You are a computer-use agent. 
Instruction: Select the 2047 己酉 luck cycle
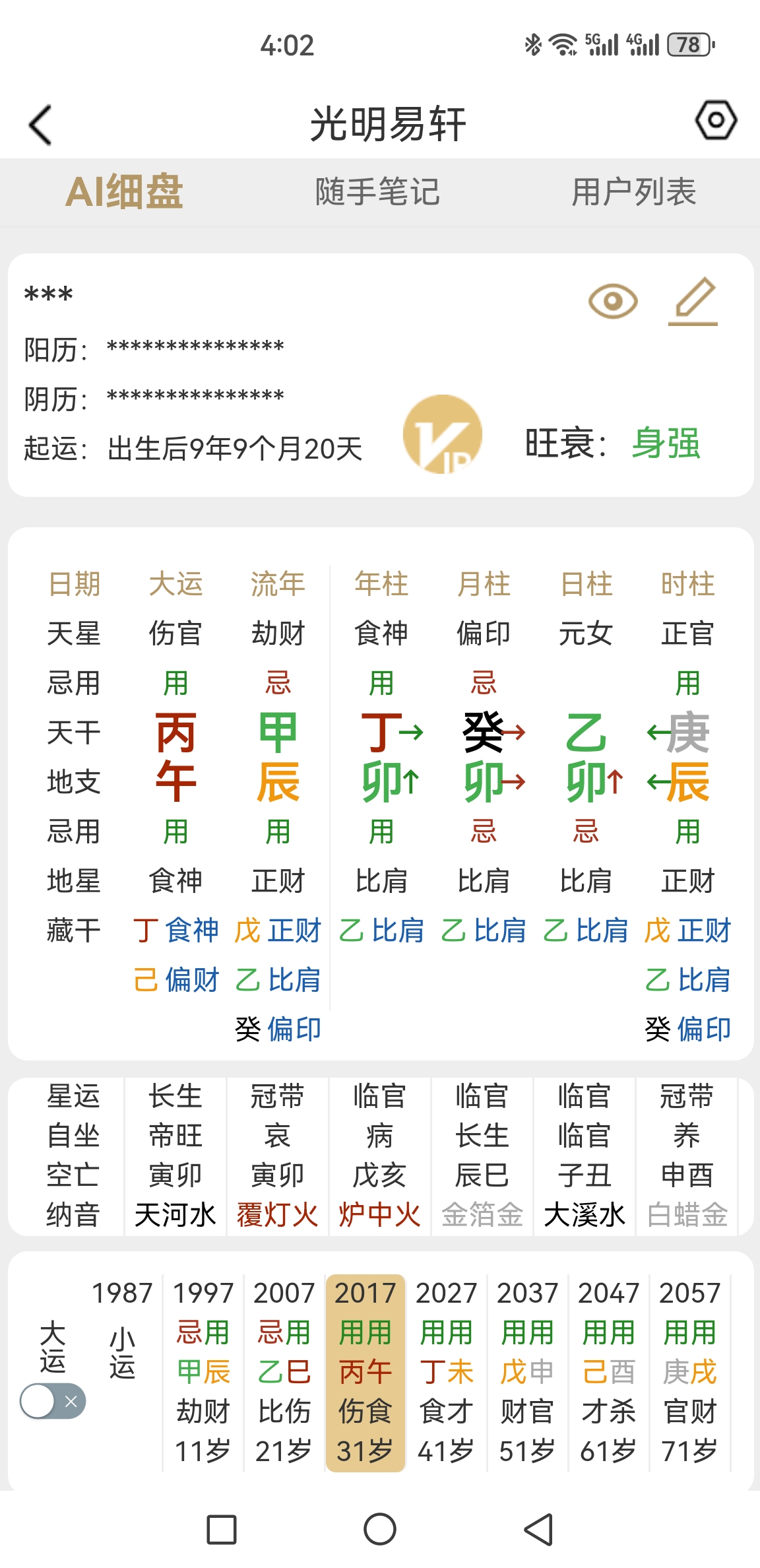(x=609, y=1373)
